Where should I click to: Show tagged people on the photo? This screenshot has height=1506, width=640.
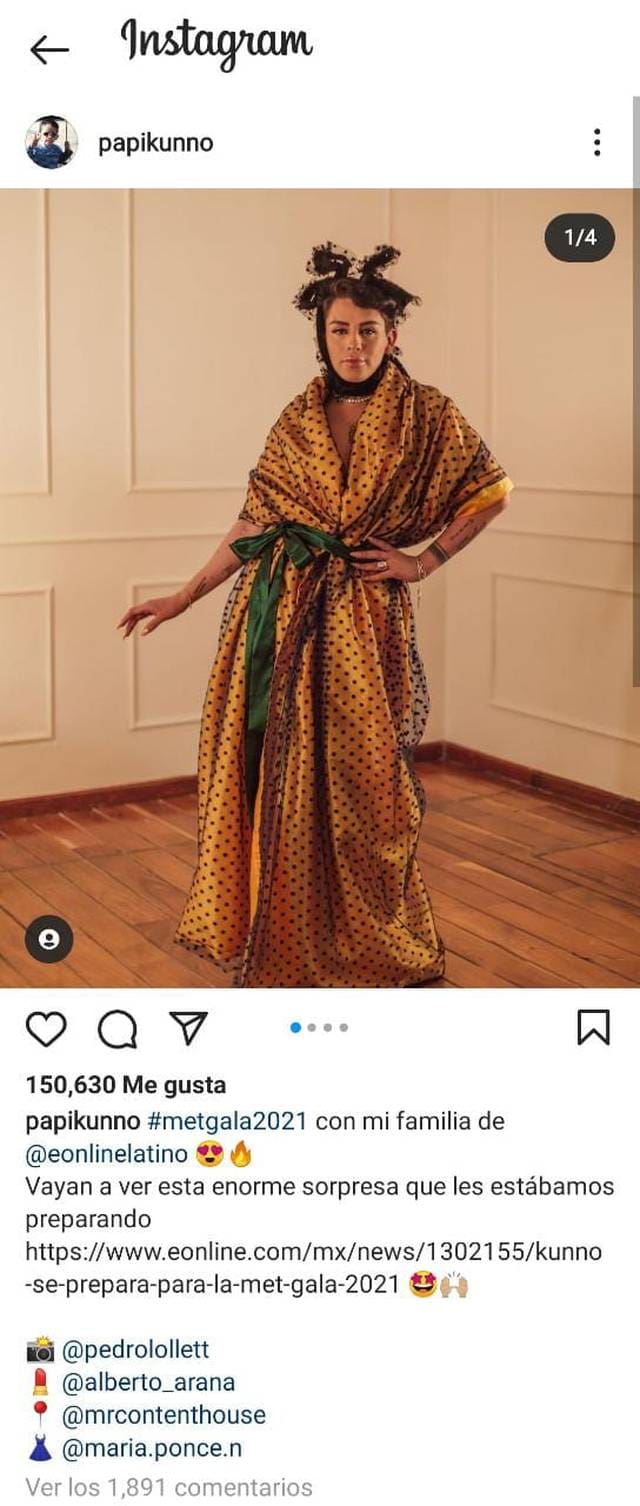[x=49, y=939]
